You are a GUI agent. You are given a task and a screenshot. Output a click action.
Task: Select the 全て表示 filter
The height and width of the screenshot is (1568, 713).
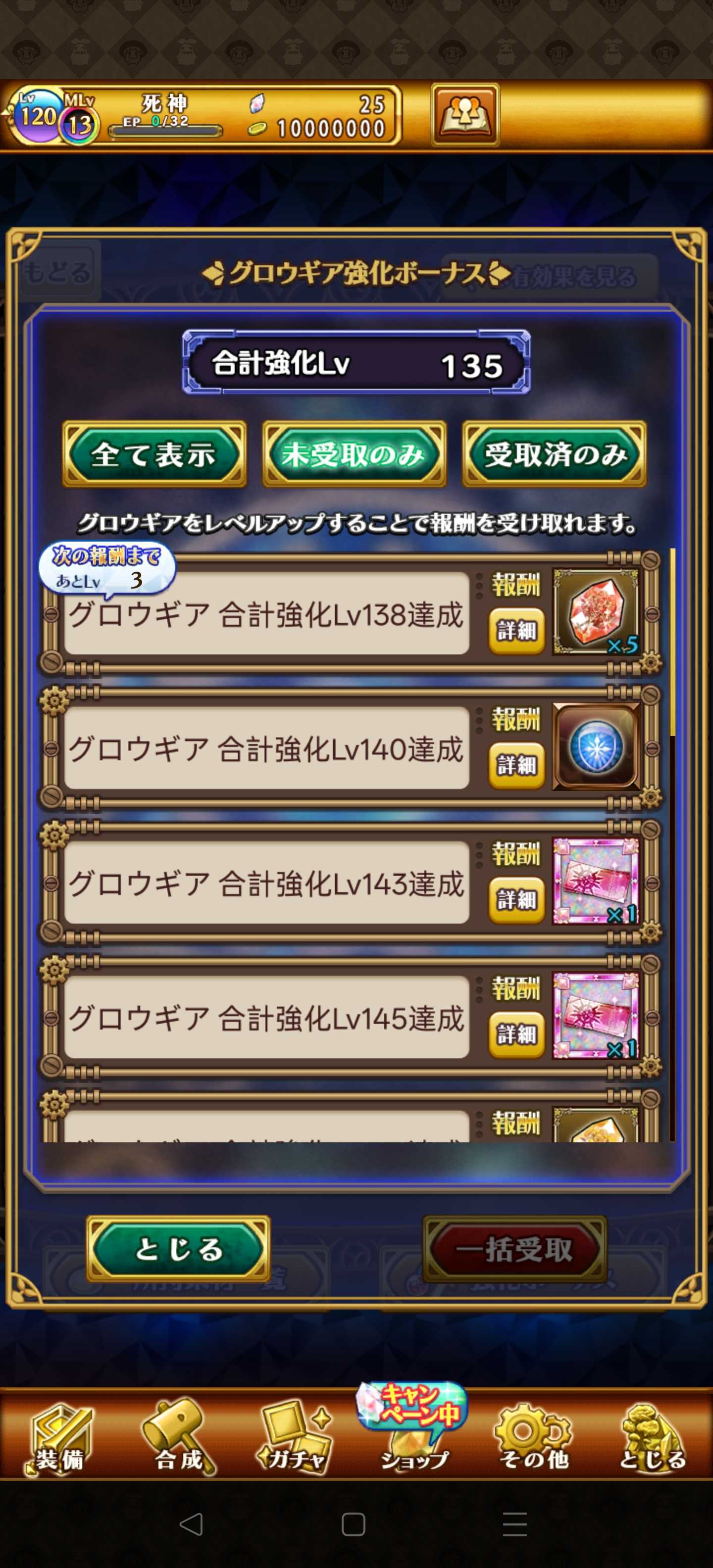pos(154,454)
